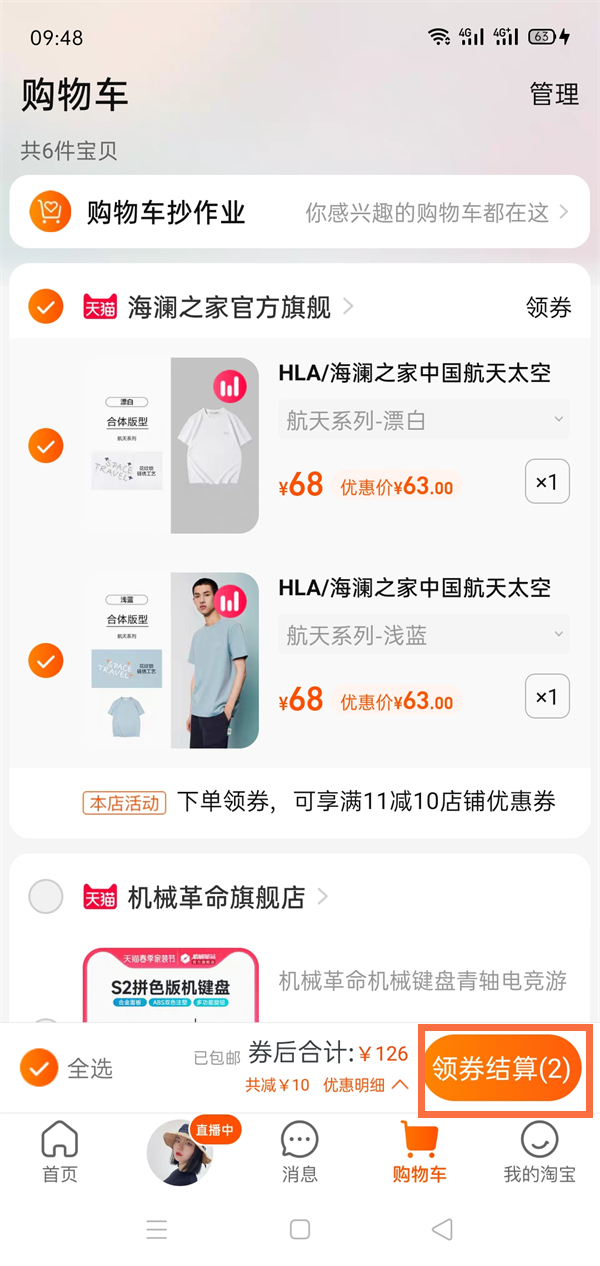Deselect the 航天系列-漂白 item checkbox
This screenshot has height=1266, width=600.
46,445
